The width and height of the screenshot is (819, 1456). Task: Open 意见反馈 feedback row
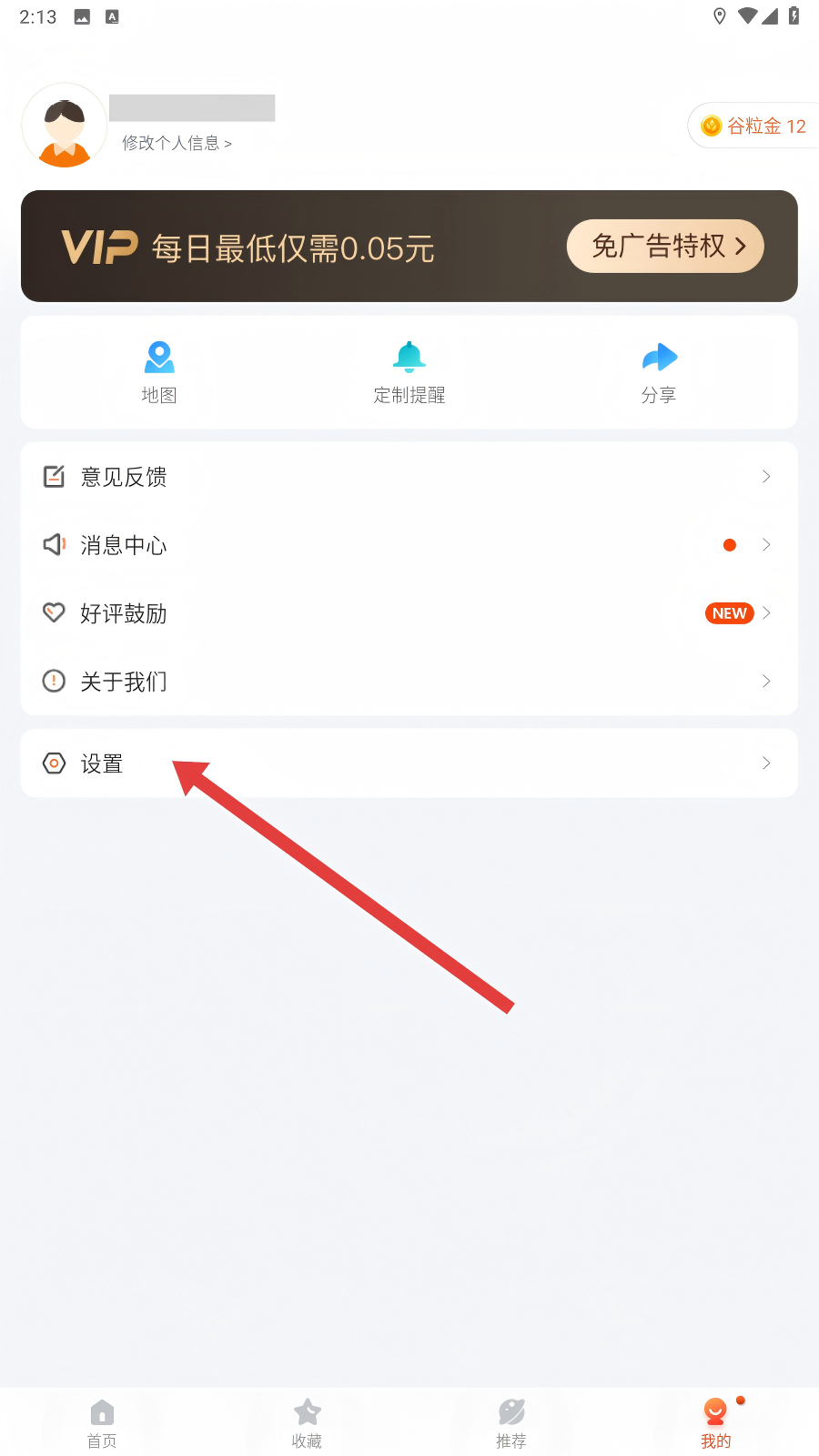[x=409, y=477]
